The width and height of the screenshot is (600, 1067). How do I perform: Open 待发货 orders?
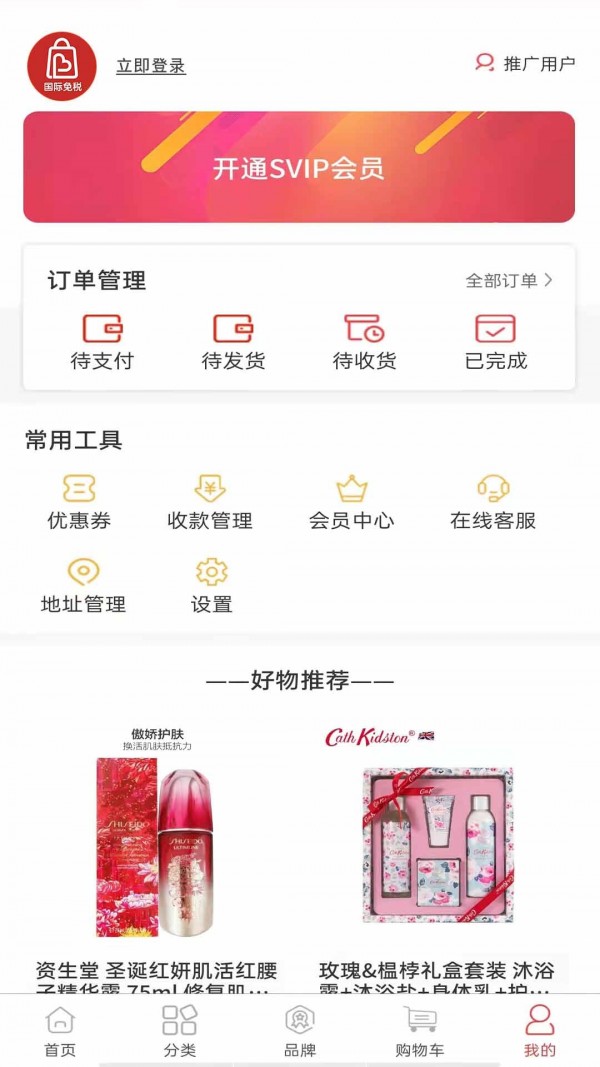233,342
